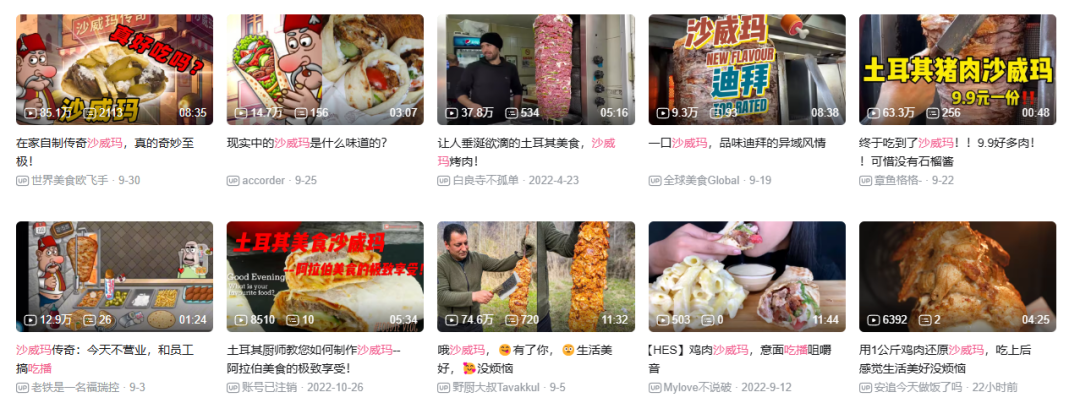1080x414 pixels.
Task: Play the 1公斤鸡肉 沙威玛 video by 安迪今天做饭了吗
Action: 957,277
